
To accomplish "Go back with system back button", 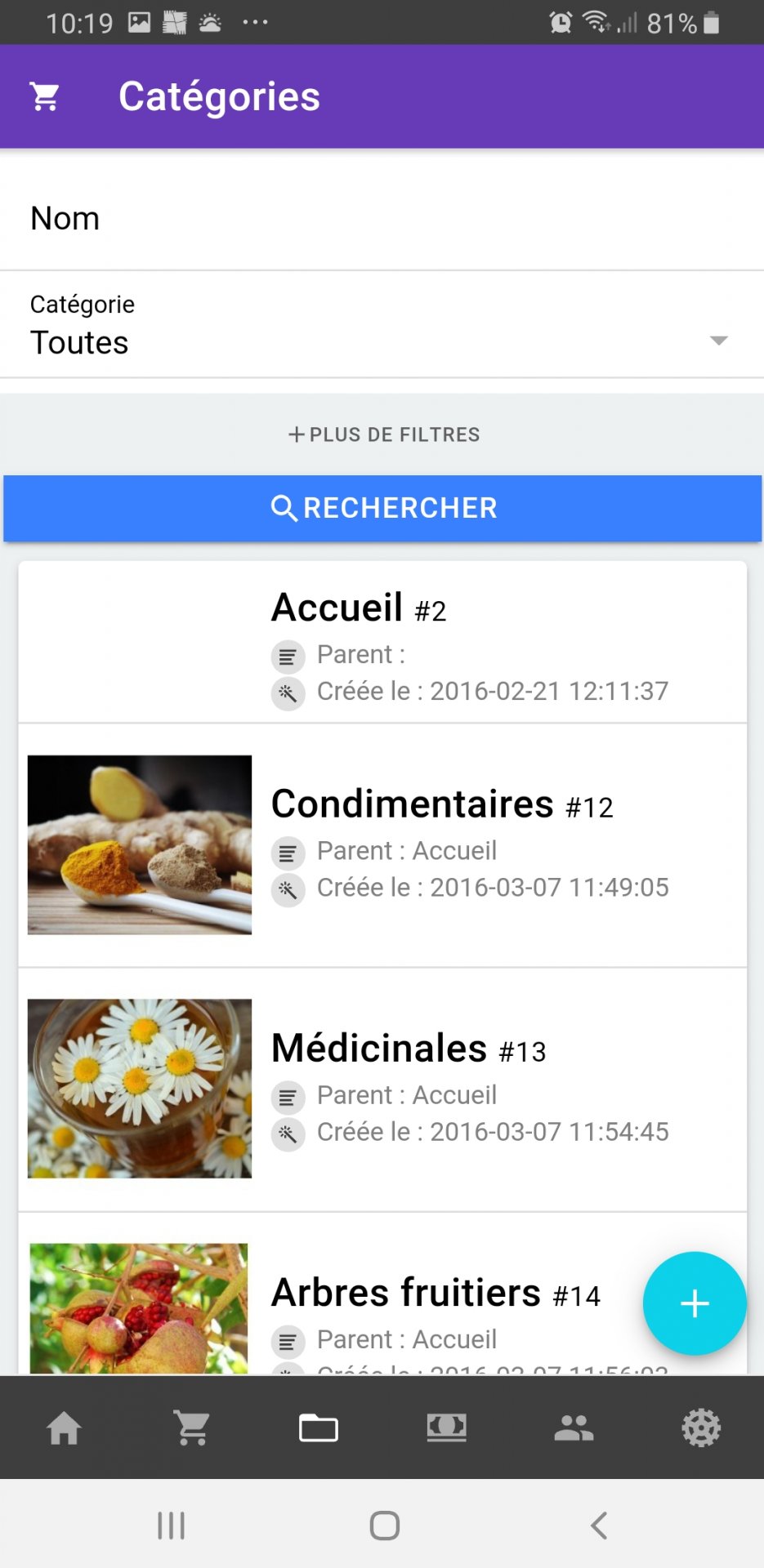I will [599, 1526].
